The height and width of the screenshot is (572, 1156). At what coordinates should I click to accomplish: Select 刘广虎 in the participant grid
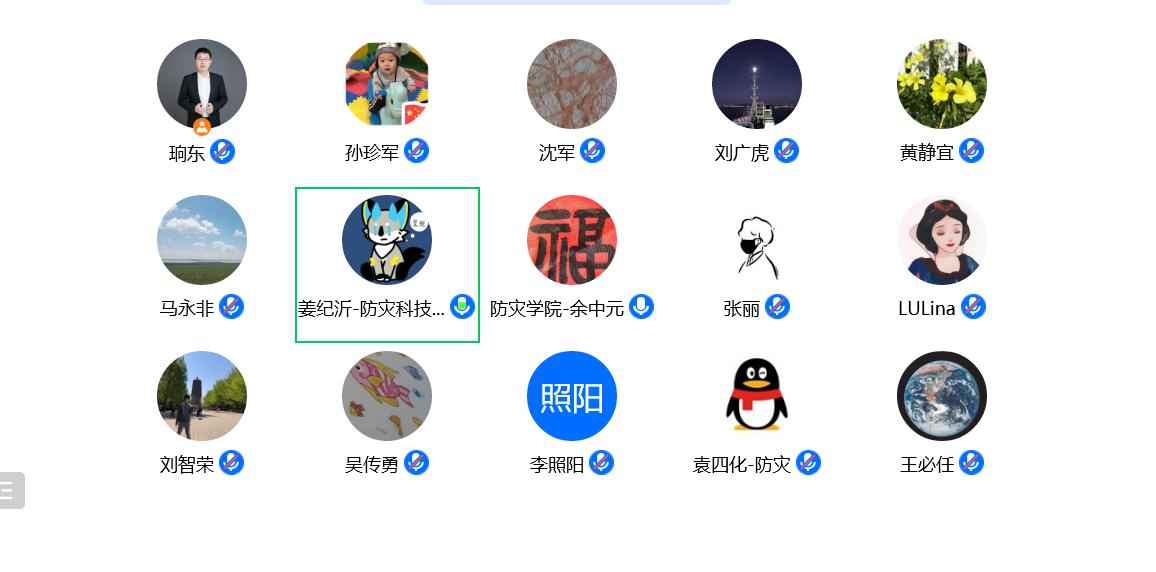tap(757, 84)
